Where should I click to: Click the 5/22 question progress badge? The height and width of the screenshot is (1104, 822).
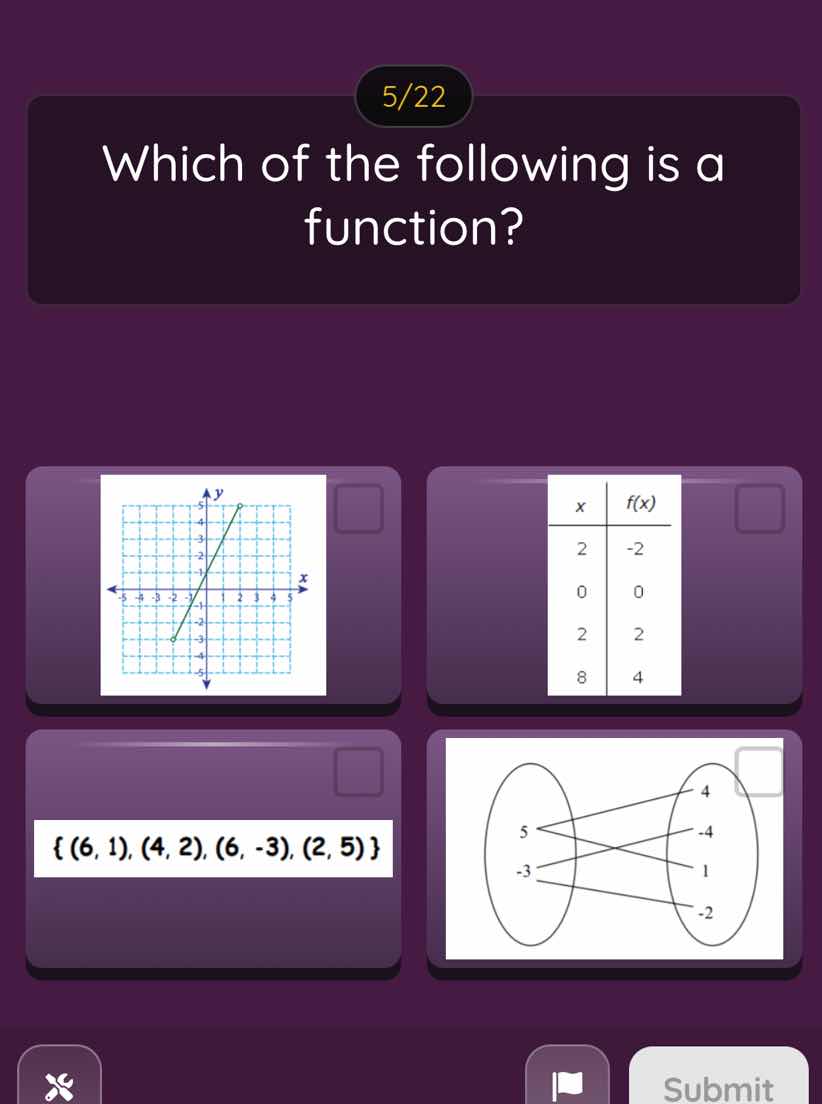tap(412, 96)
